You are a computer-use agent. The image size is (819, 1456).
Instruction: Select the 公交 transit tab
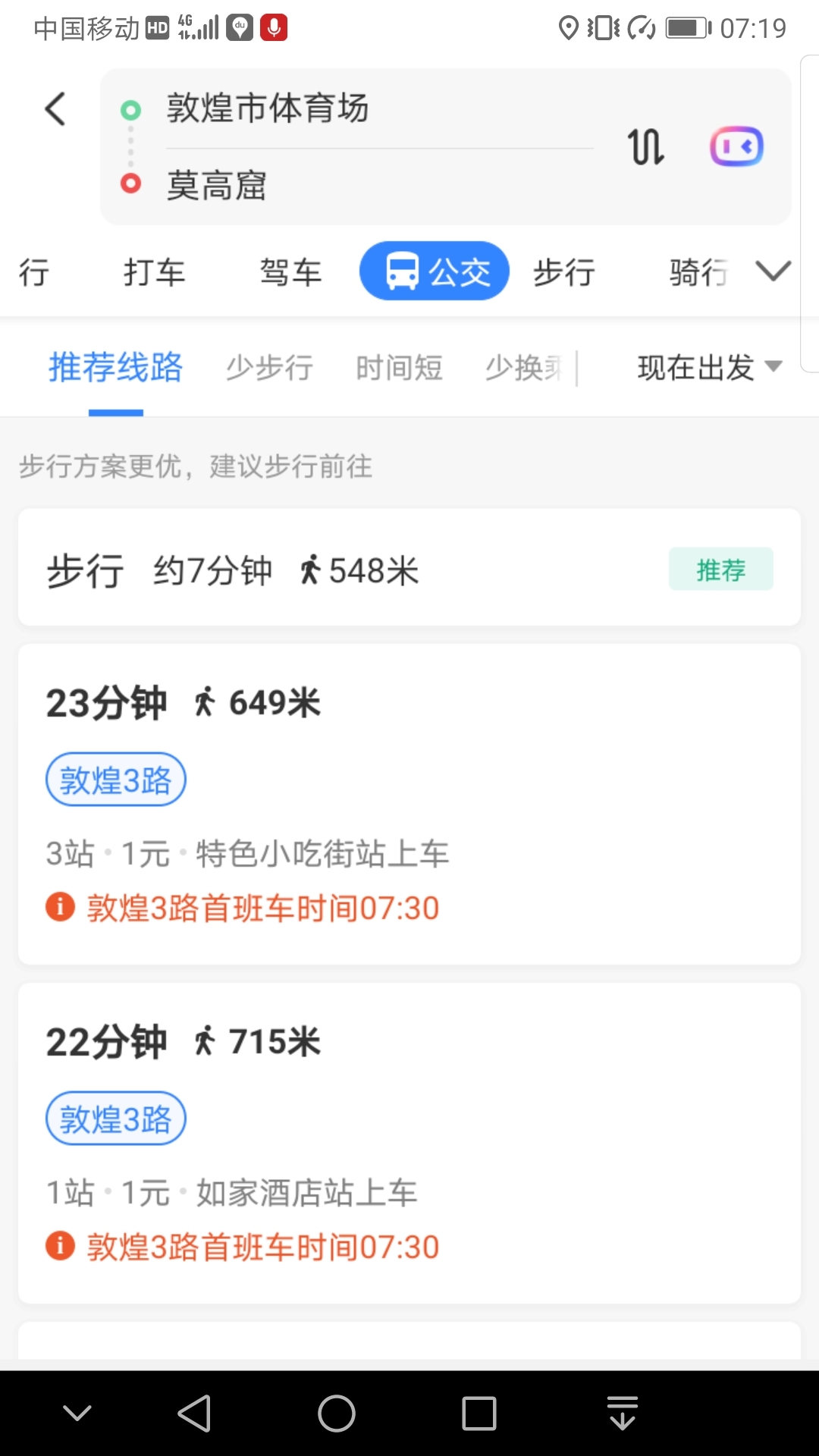point(435,271)
